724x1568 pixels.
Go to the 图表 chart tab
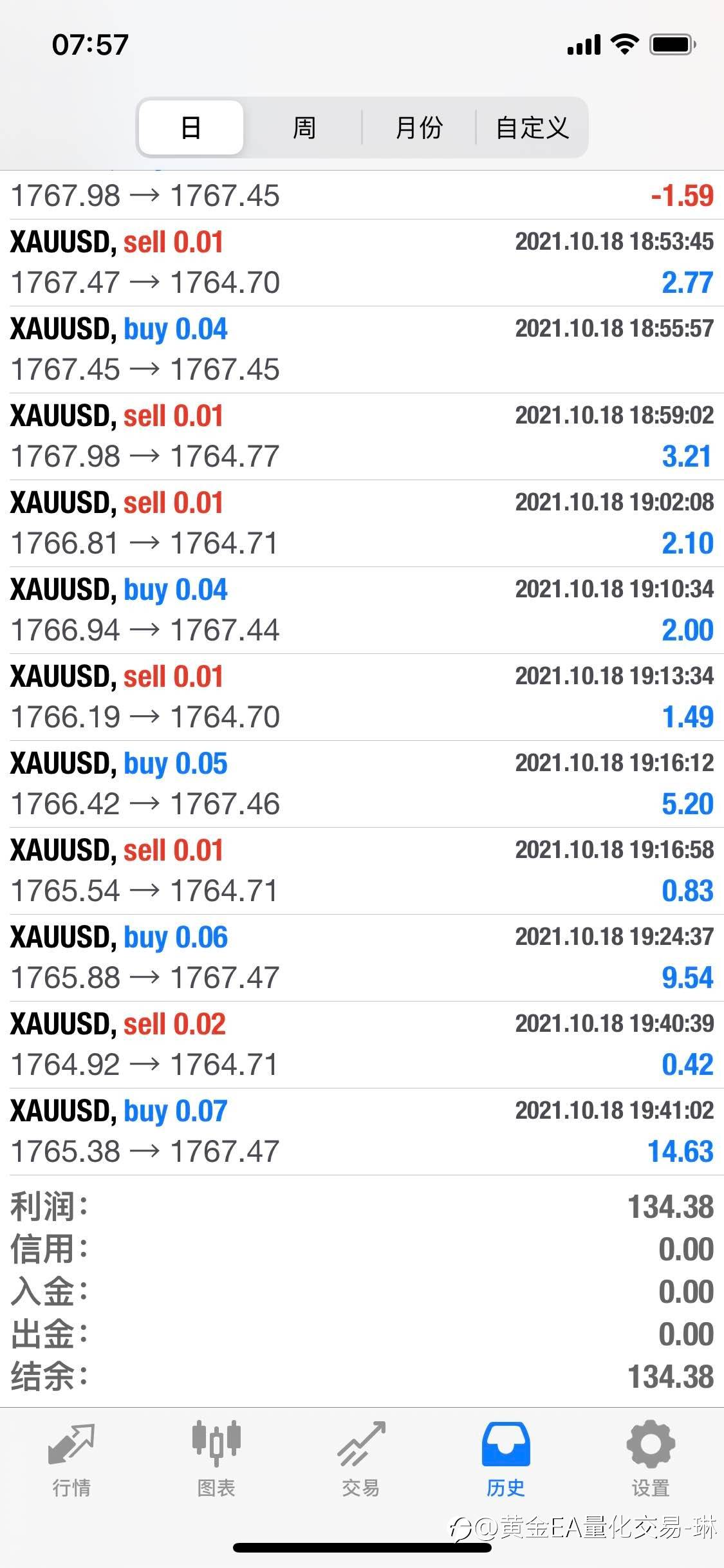[216, 1460]
